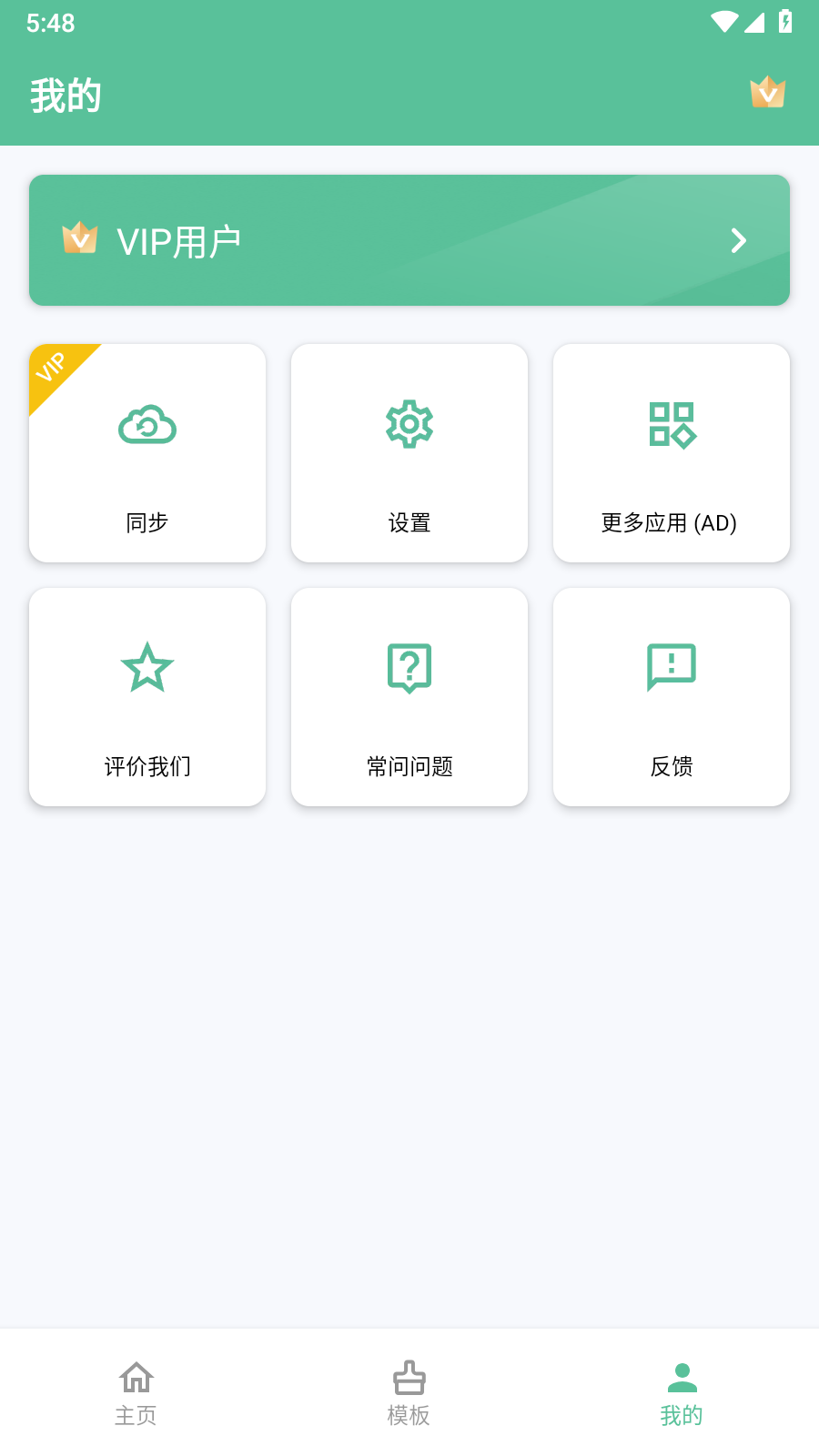The width and height of the screenshot is (819, 1456).
Task: Open the 反馈 feedback card
Action: tap(672, 697)
